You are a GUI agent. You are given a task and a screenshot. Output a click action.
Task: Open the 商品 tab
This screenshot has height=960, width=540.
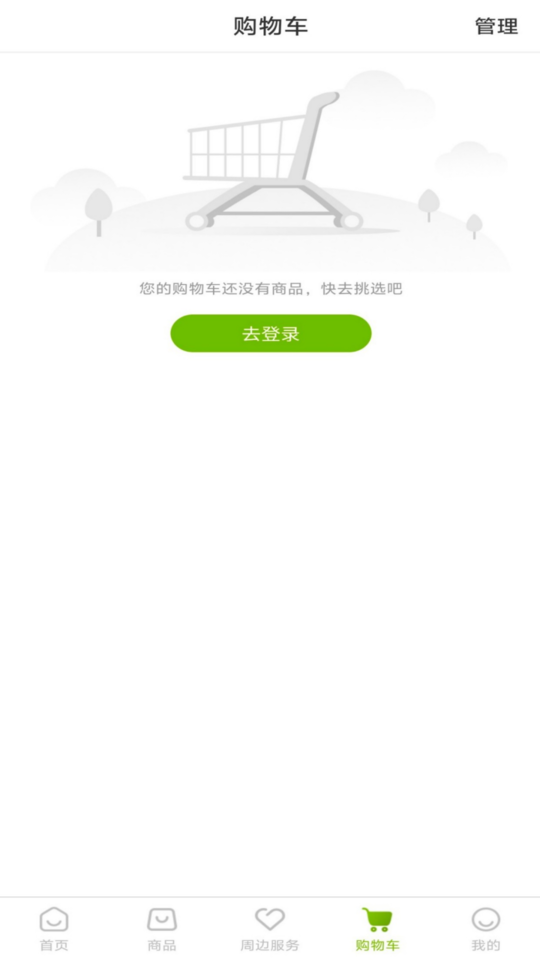point(162,929)
